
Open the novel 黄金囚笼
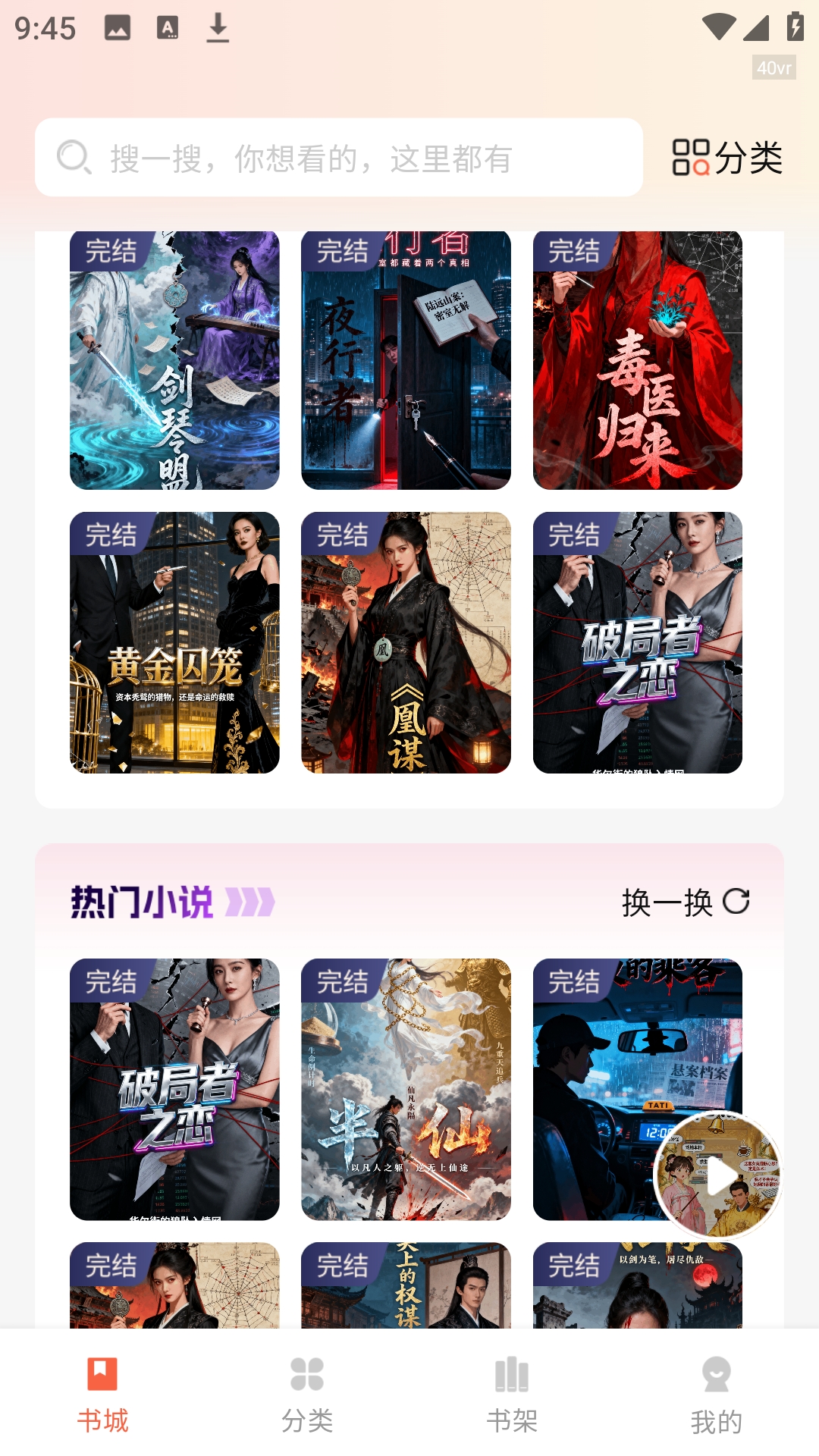(x=174, y=642)
